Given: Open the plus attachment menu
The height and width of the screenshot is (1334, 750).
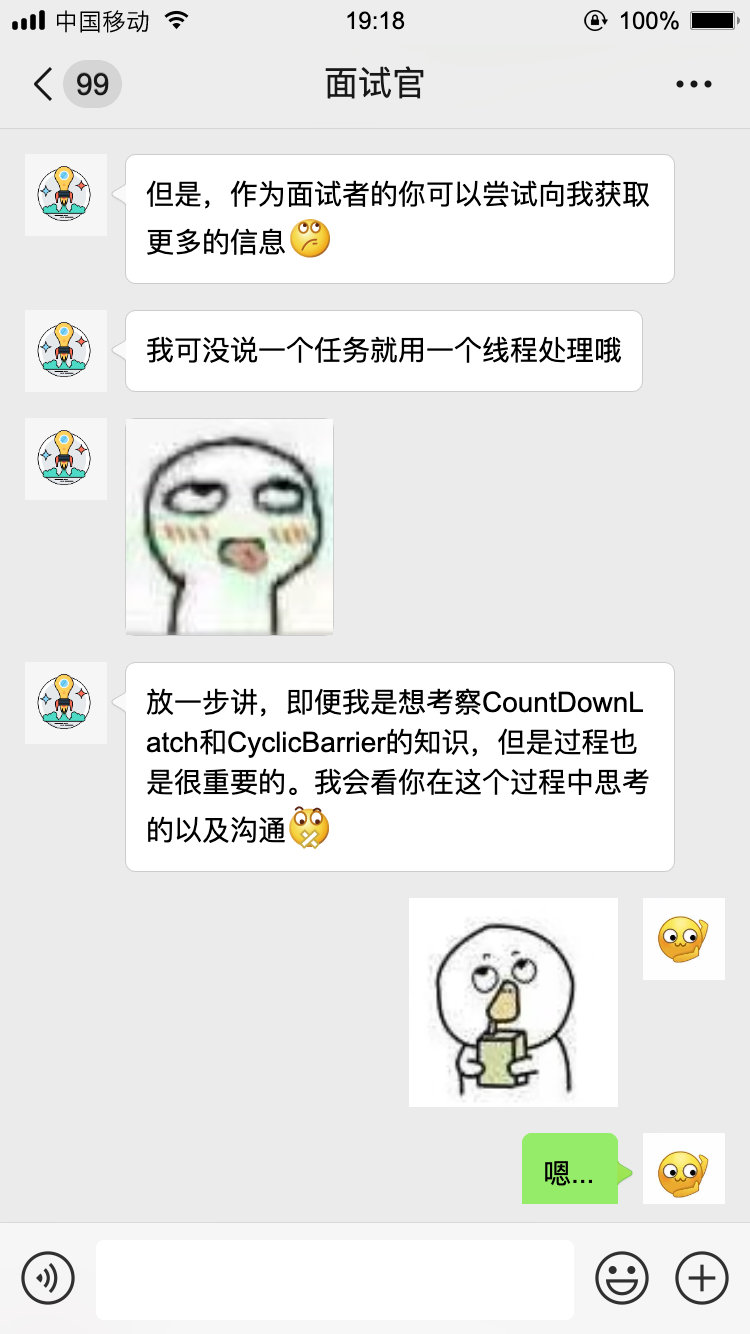Looking at the screenshot, I should [x=702, y=1278].
